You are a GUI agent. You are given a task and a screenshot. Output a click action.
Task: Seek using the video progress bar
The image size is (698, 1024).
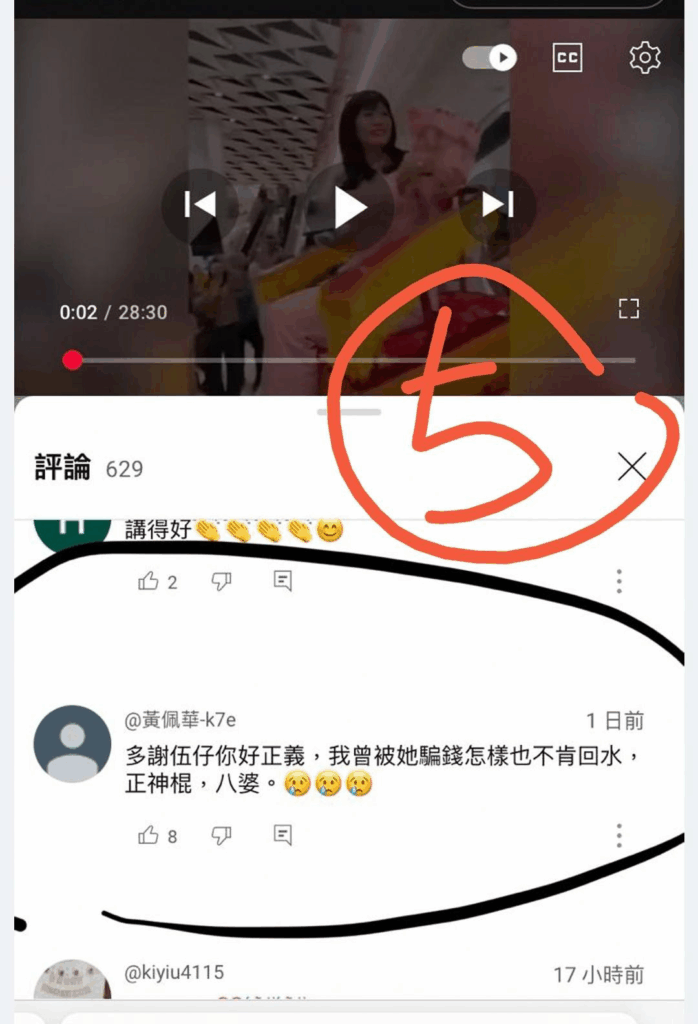350,360
